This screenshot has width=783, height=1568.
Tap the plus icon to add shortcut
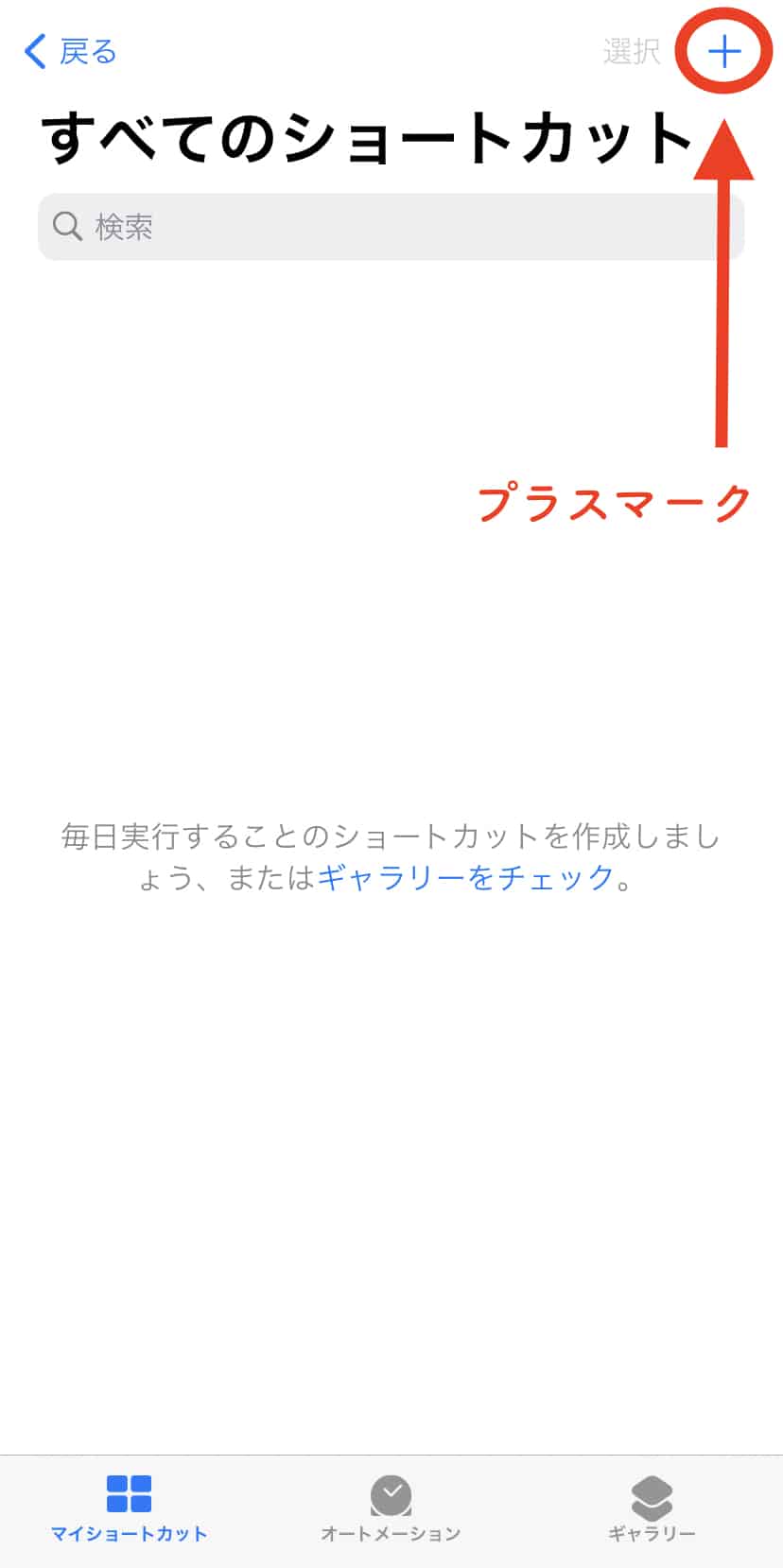point(724,52)
